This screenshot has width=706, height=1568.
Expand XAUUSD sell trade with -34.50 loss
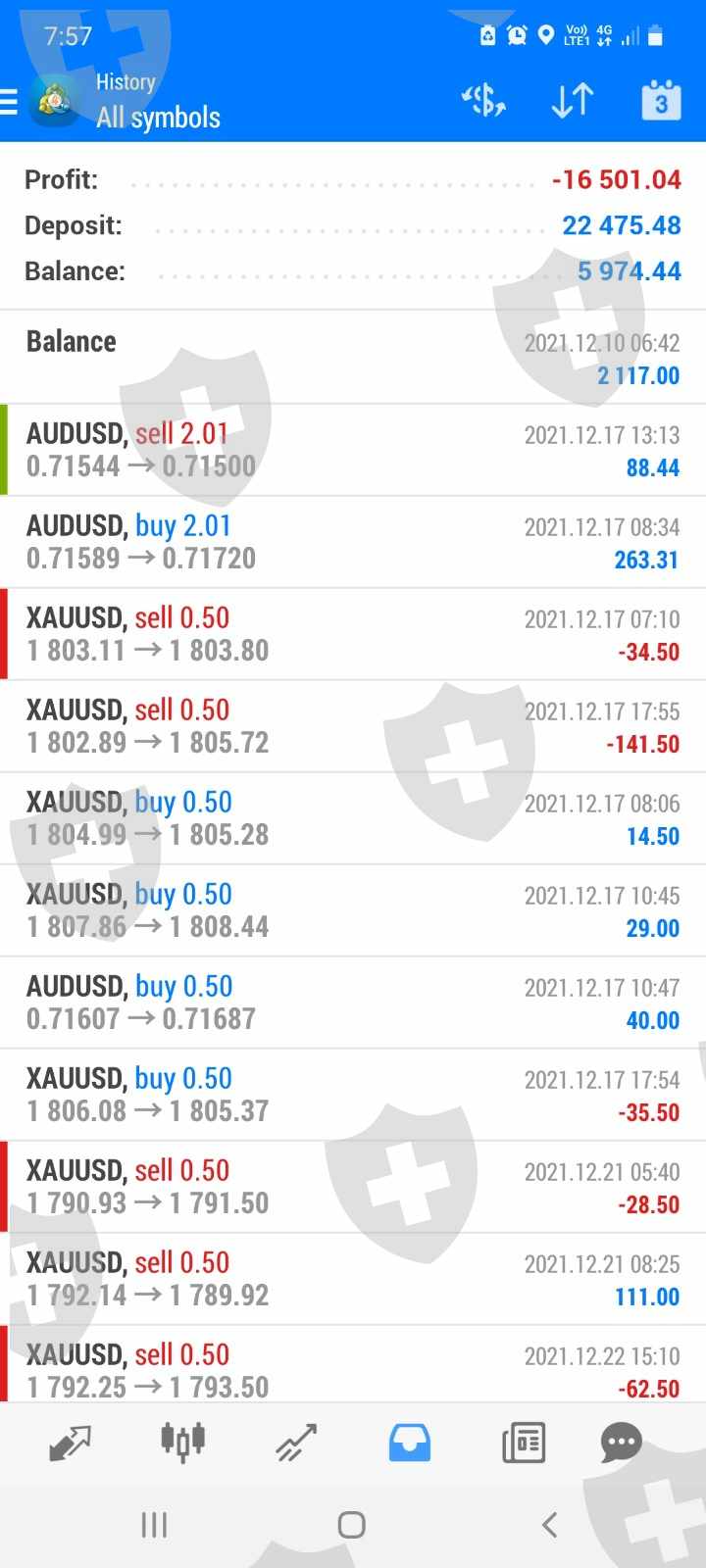[x=353, y=634]
